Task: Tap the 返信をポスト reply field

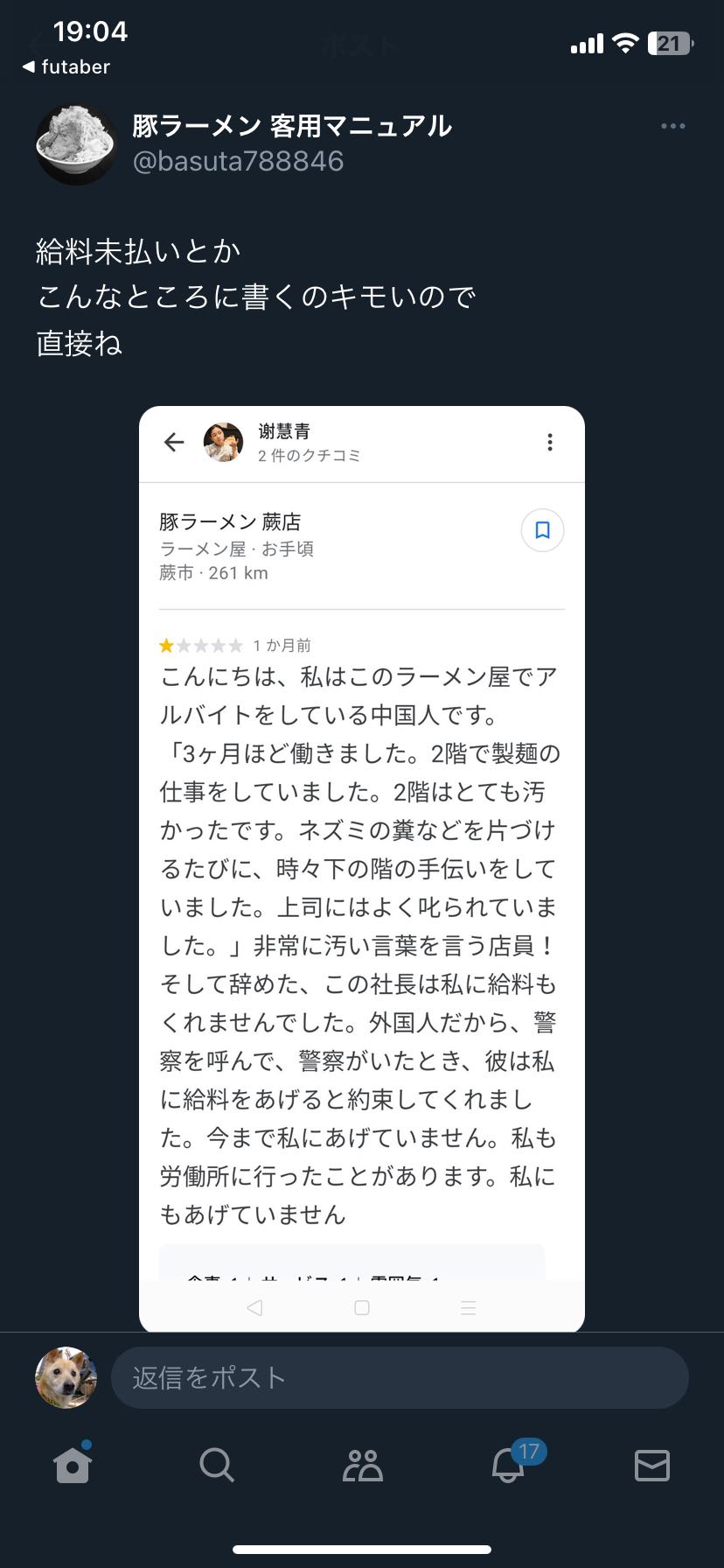Action: [x=399, y=1377]
